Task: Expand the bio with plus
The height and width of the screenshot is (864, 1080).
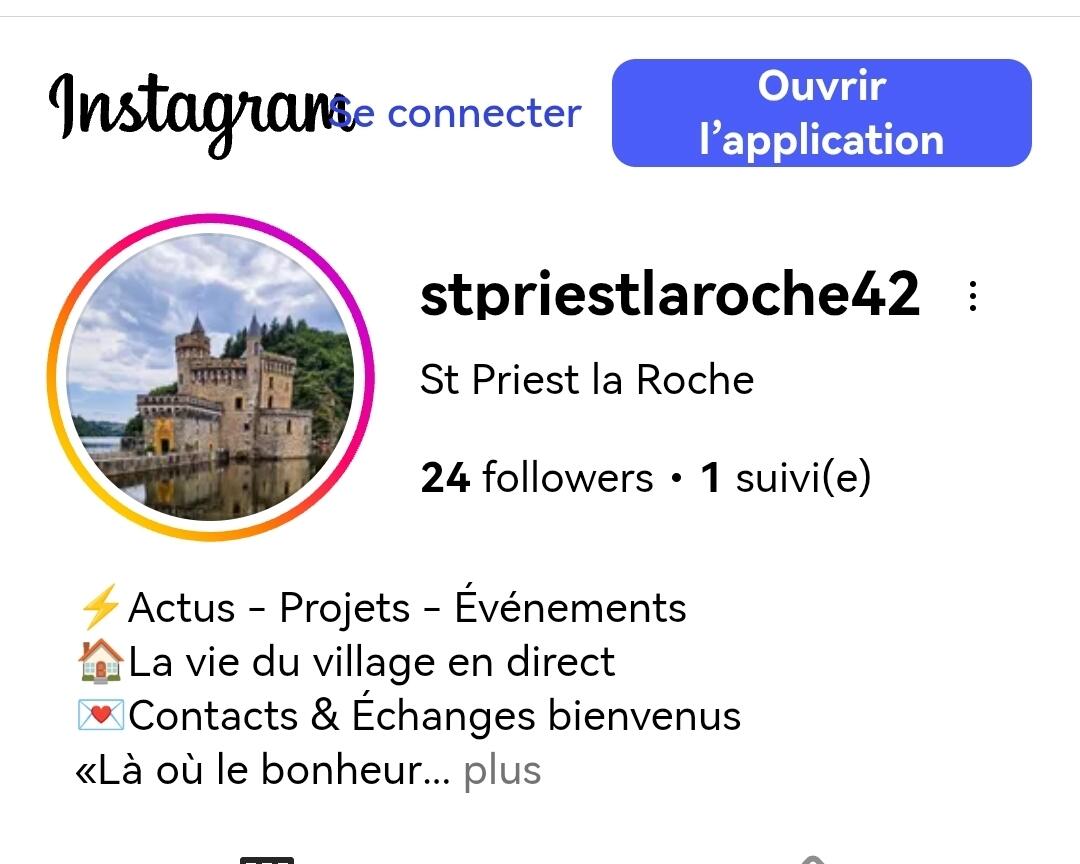Action: tap(502, 770)
